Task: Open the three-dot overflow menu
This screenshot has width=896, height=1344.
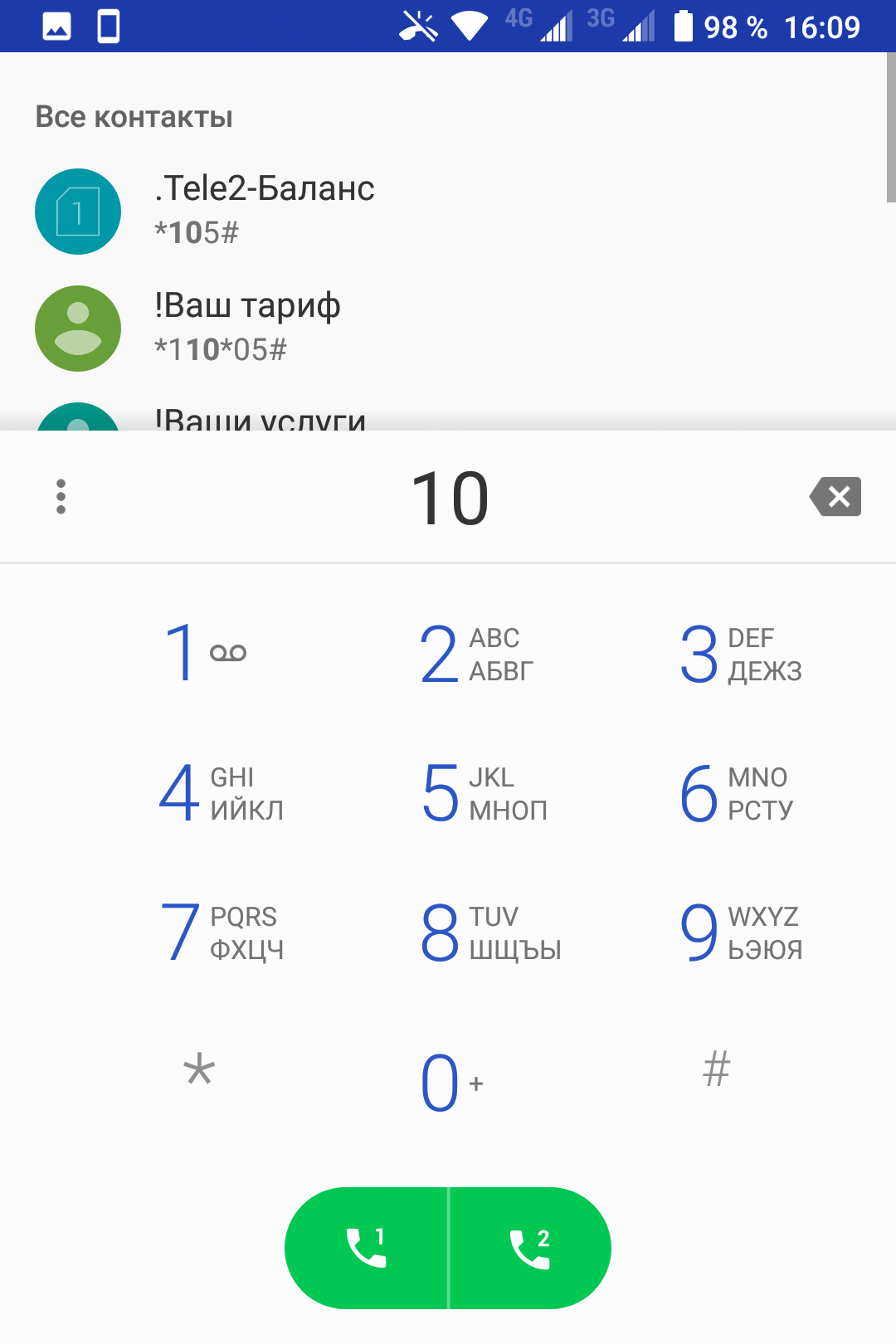Action: [61, 497]
